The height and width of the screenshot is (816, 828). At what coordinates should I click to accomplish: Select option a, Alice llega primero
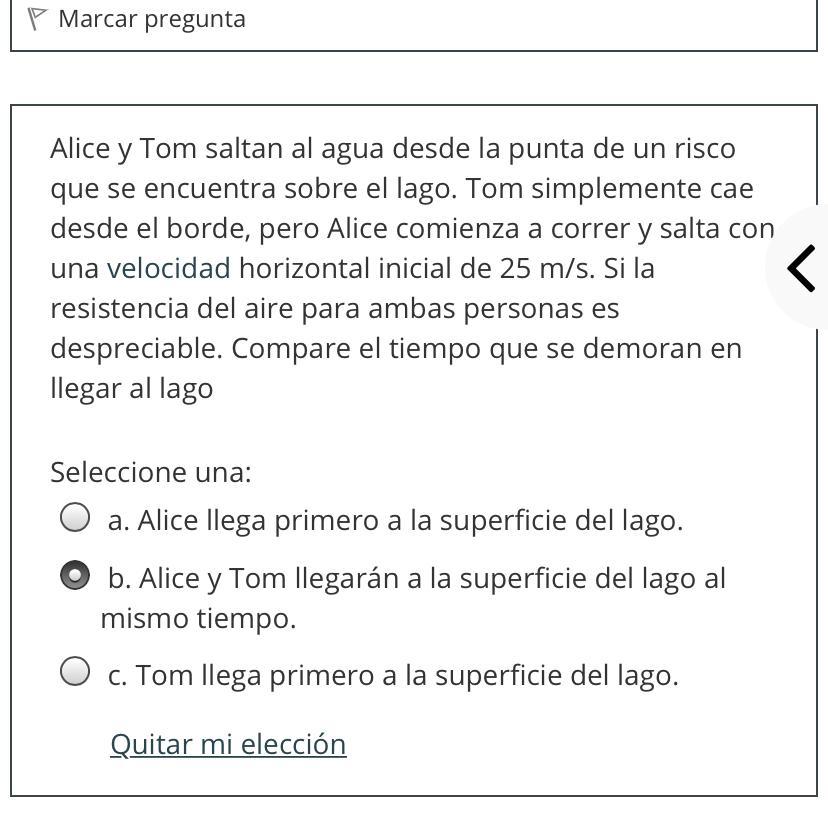[x=75, y=517]
